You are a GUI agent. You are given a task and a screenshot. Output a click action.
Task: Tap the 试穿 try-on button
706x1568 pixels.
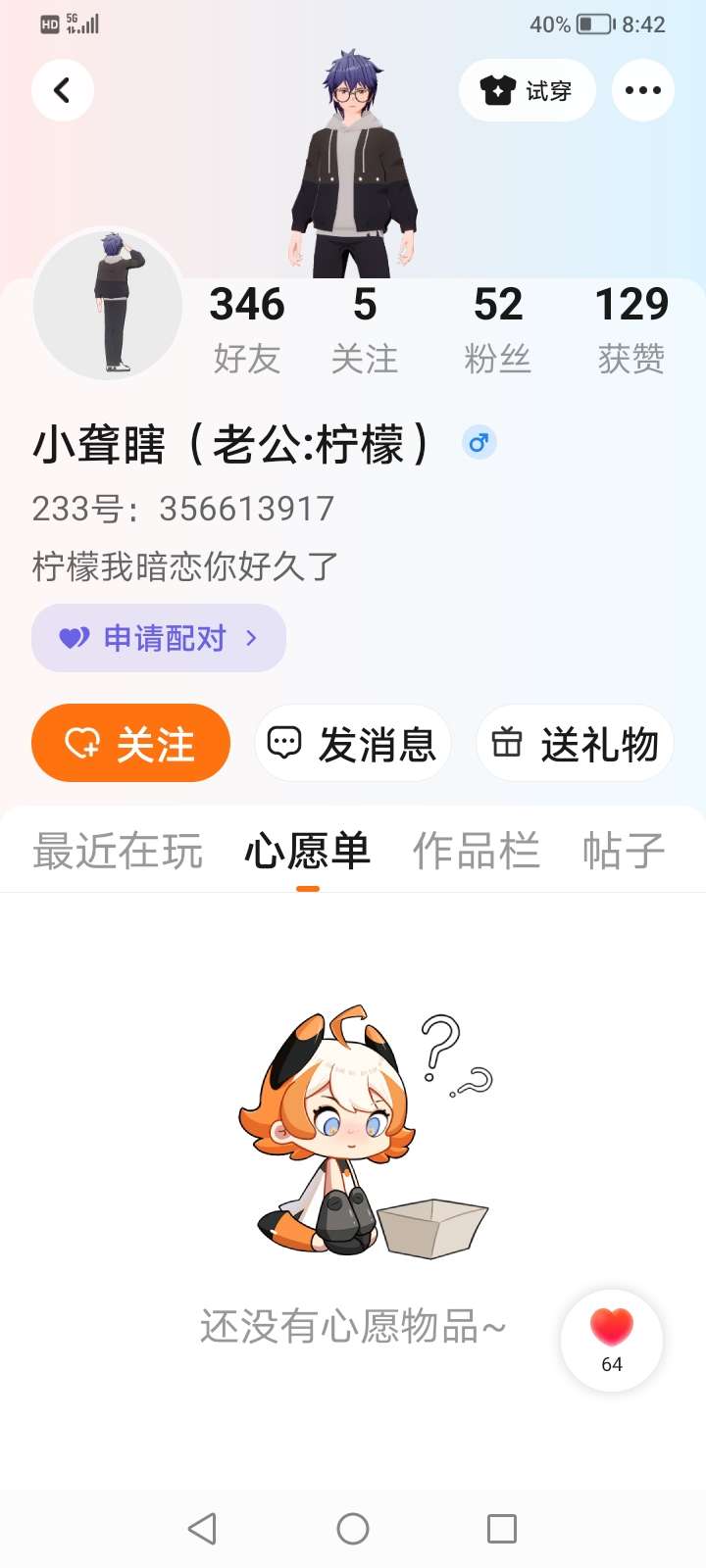pos(527,91)
